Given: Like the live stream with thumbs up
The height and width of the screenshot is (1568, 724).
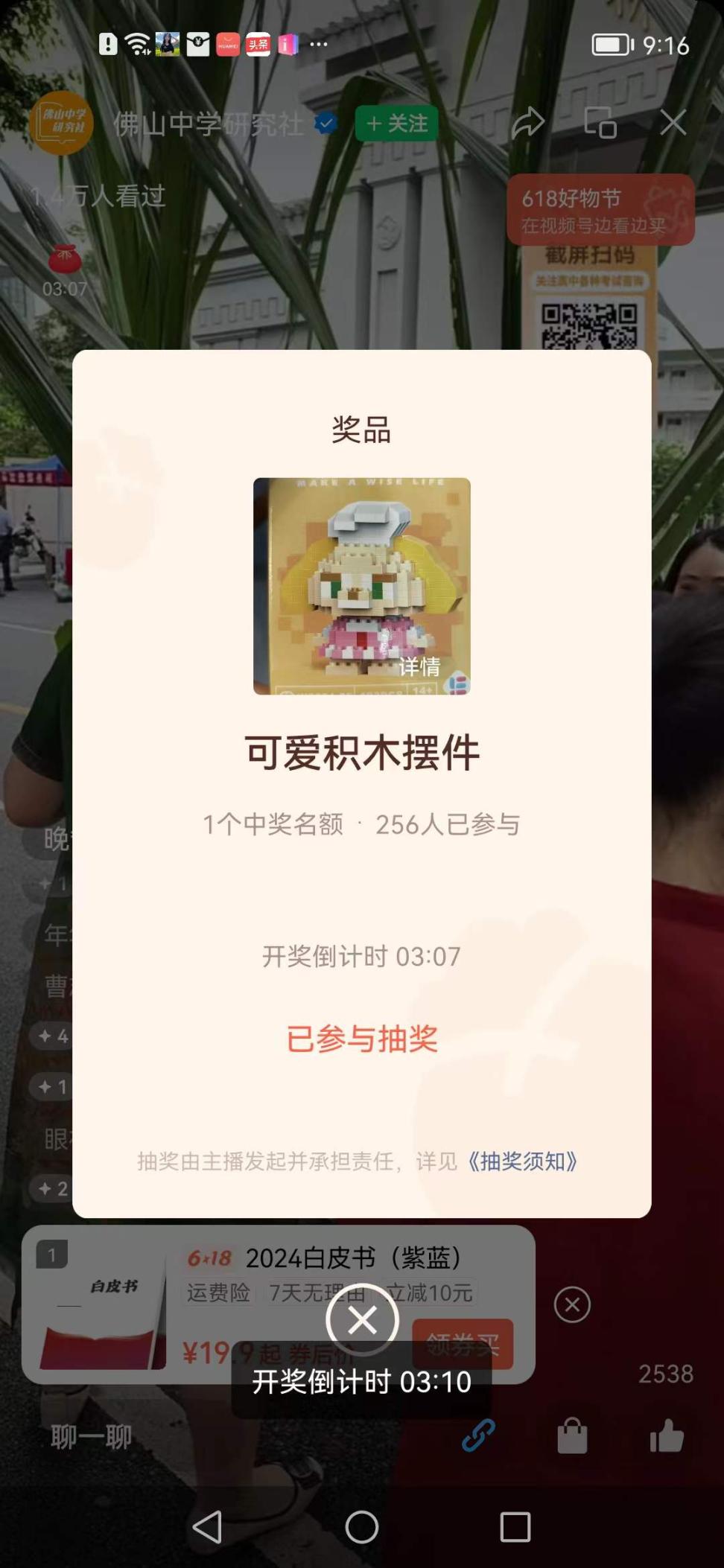Looking at the screenshot, I should (667, 1435).
